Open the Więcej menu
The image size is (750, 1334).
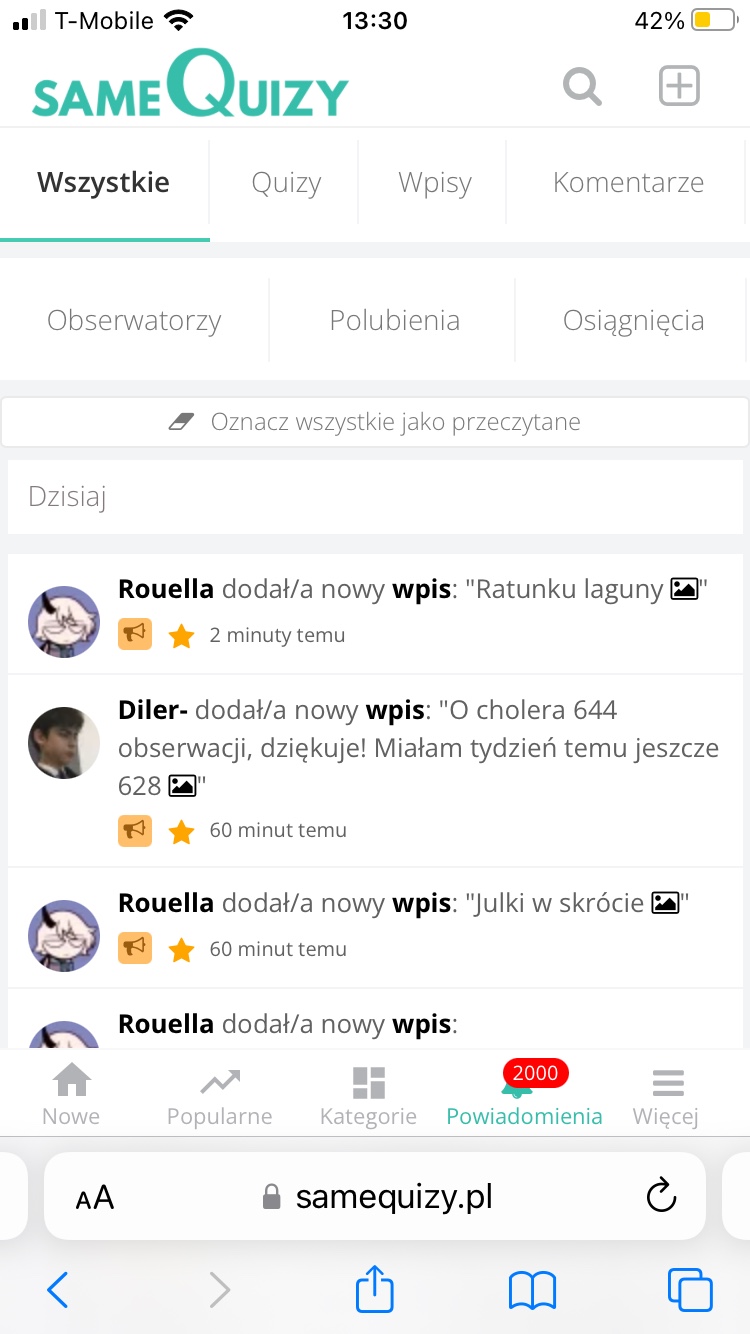(x=666, y=1096)
